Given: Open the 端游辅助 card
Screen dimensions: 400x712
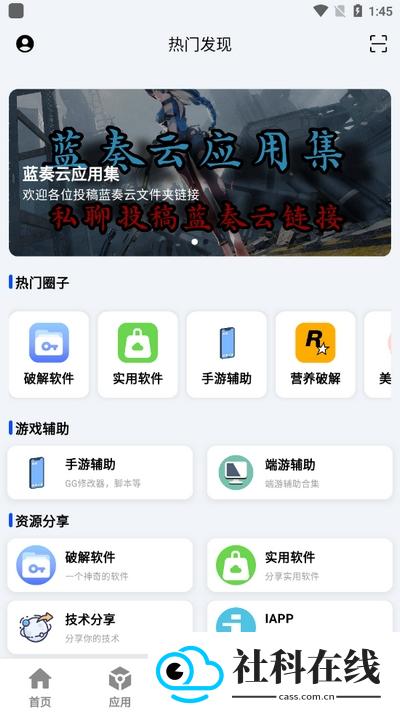Looking at the screenshot, I should coord(300,472).
